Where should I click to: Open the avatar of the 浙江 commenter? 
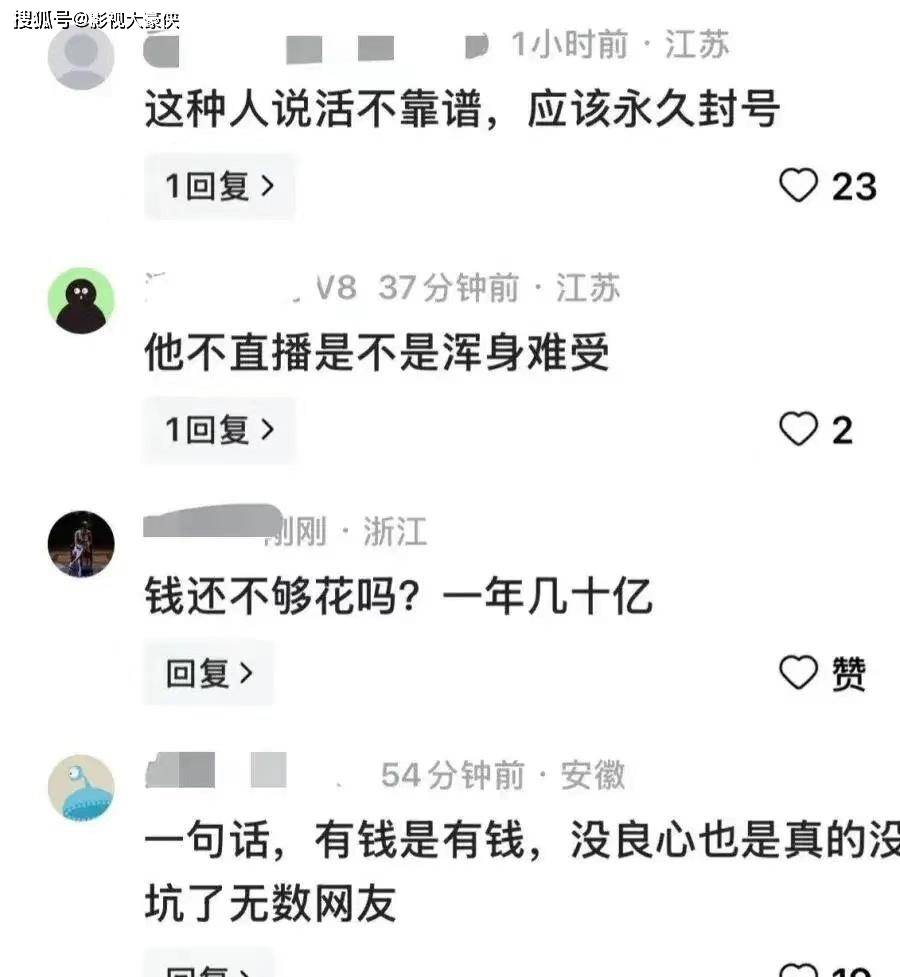(81, 543)
